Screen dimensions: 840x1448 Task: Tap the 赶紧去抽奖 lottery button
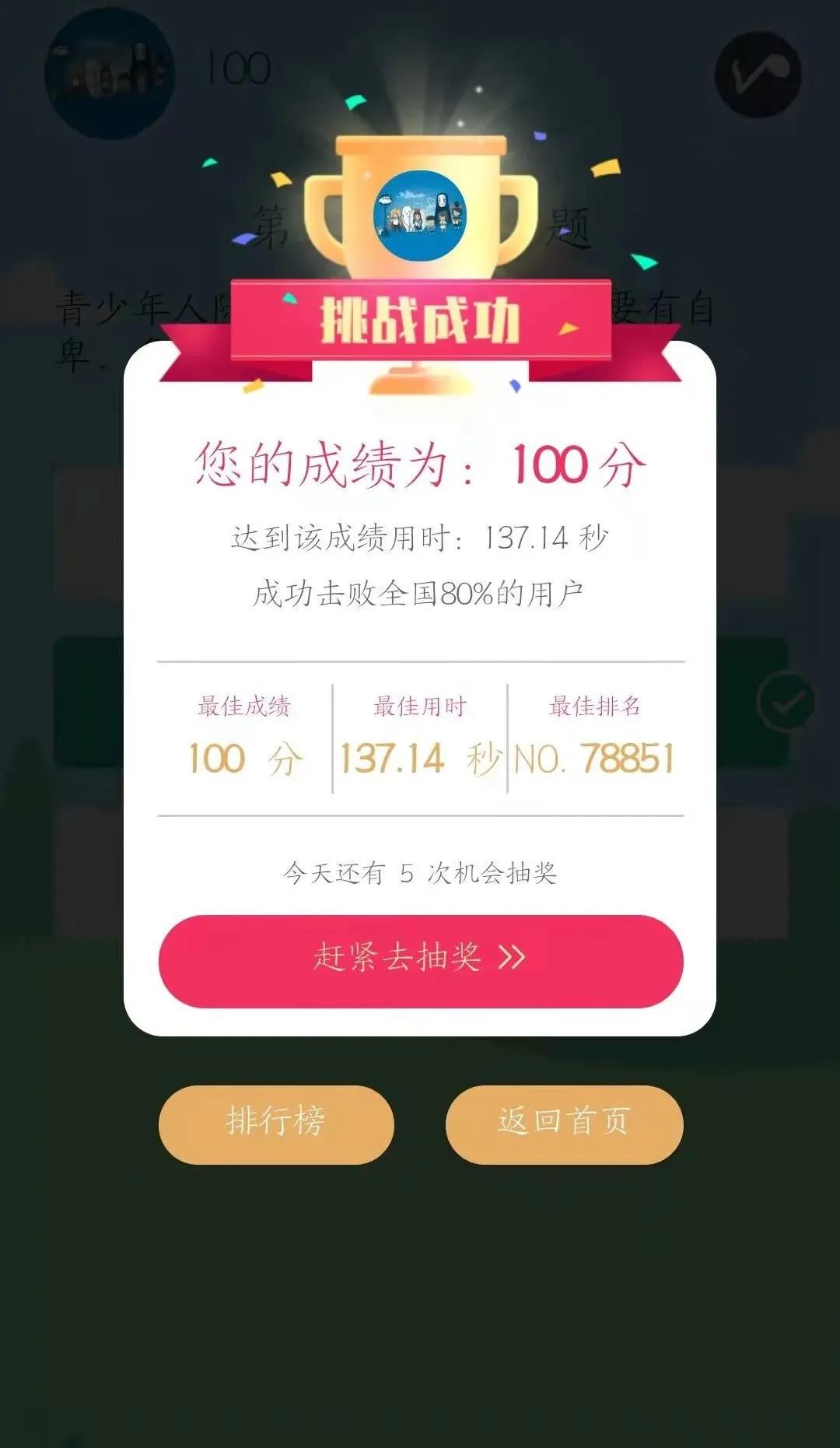click(420, 961)
